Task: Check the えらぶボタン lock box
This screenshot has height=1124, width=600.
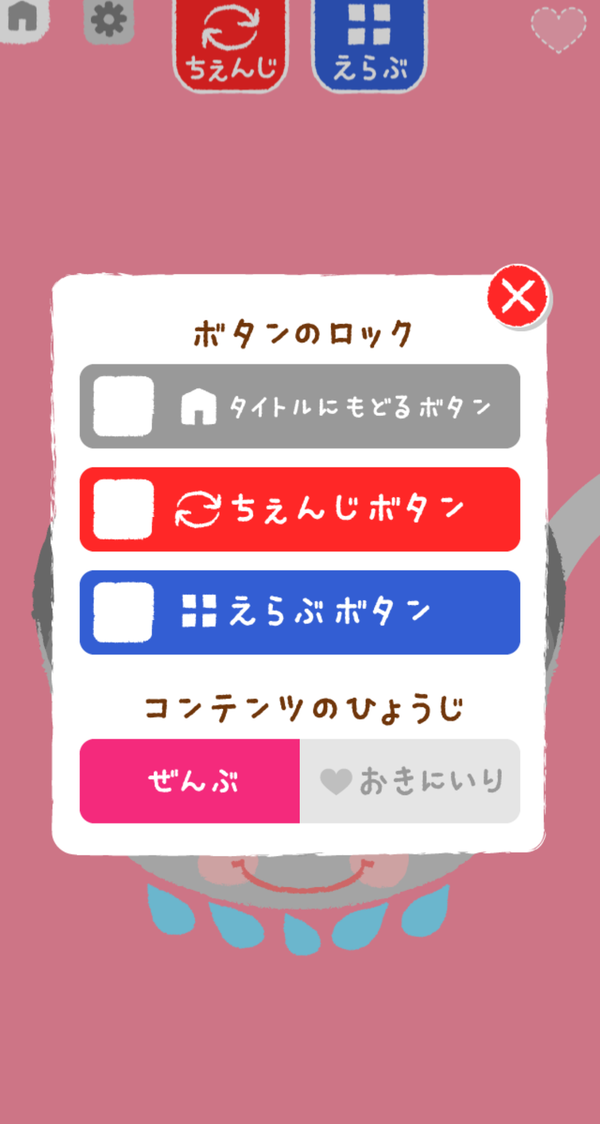Action: click(x=123, y=612)
